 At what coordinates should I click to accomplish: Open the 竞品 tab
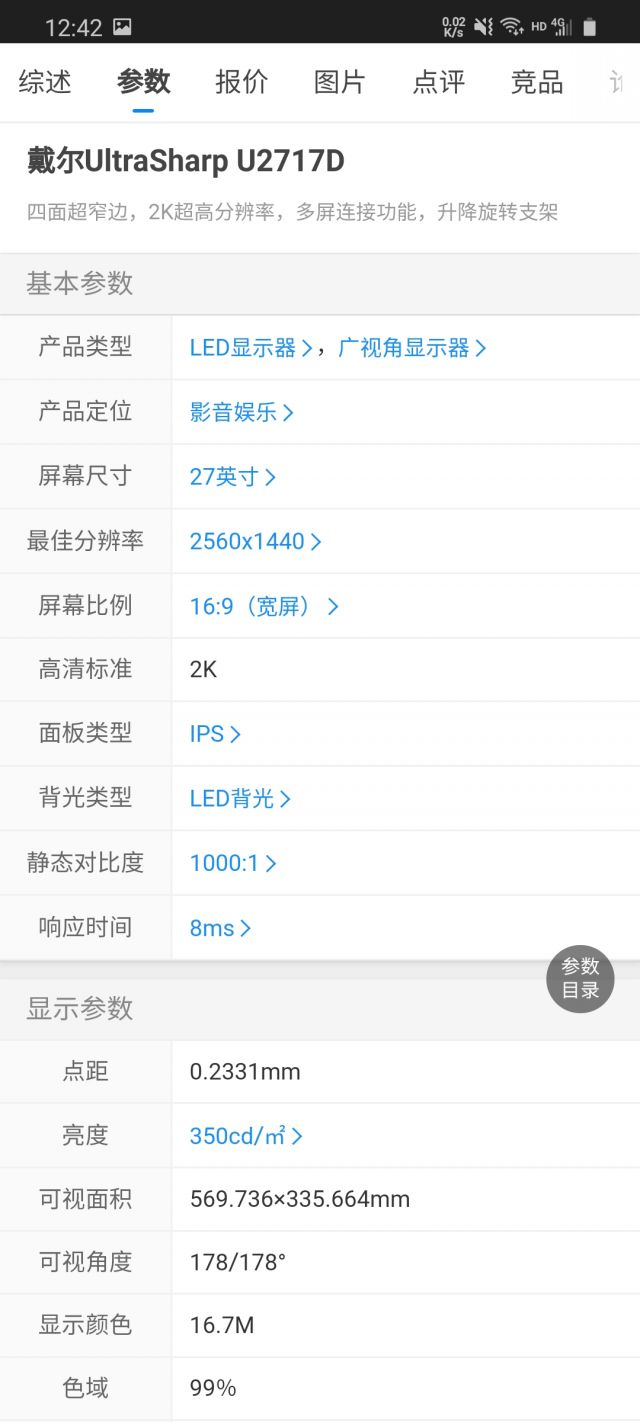(x=536, y=82)
